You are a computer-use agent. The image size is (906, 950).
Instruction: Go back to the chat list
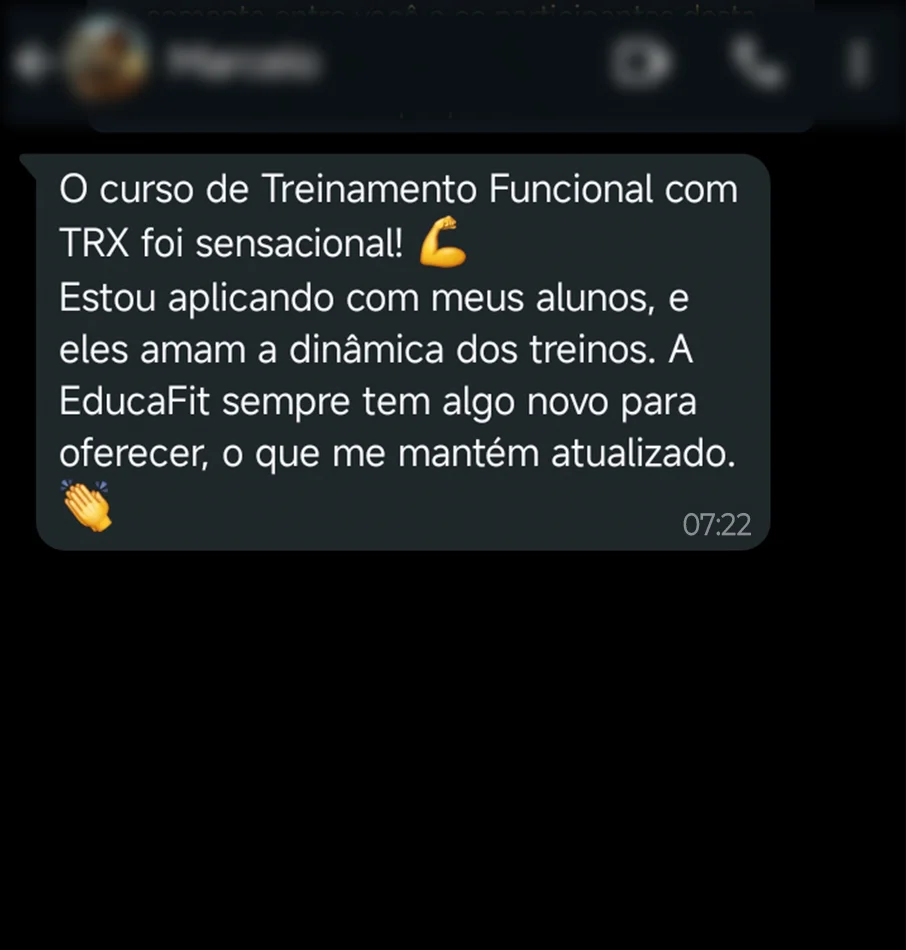point(30,63)
